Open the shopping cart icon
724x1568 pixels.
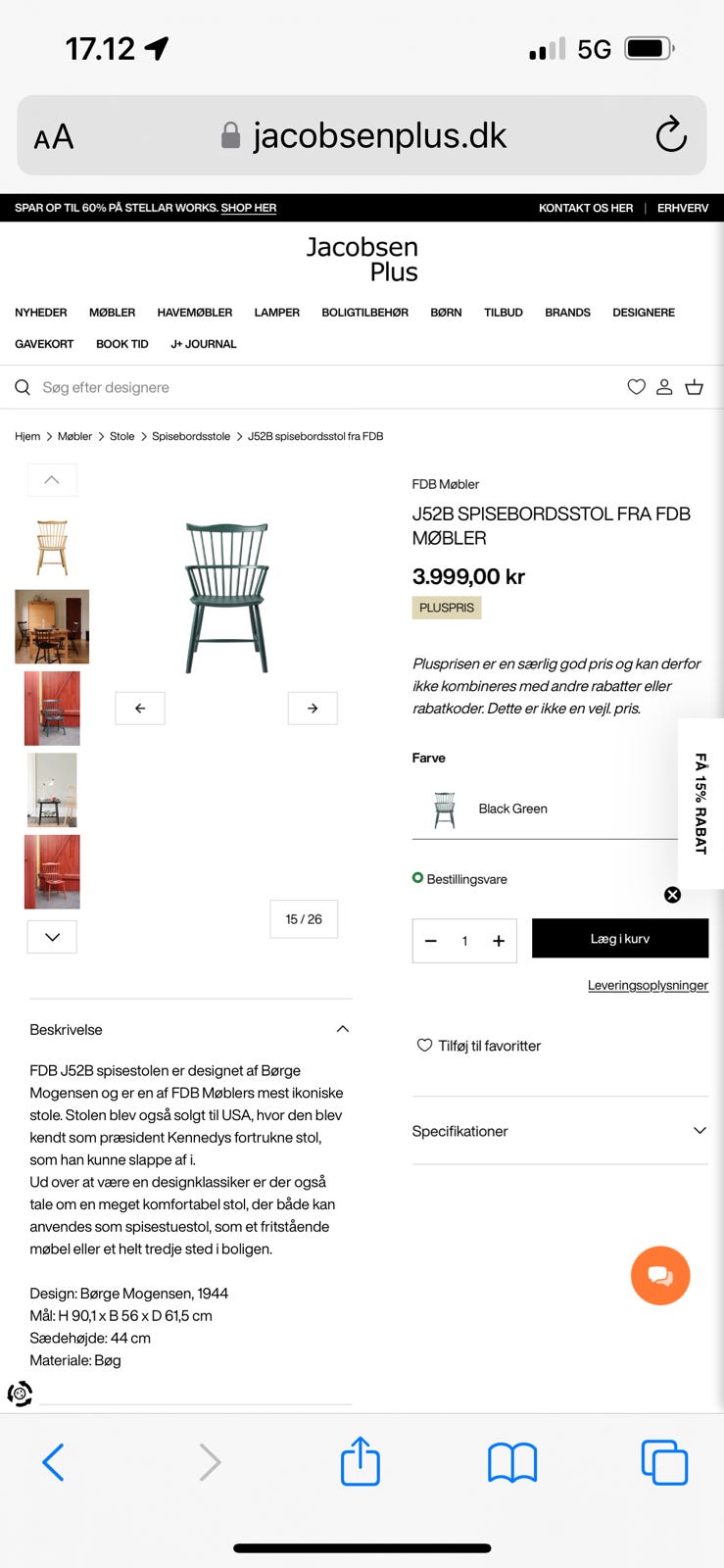(x=695, y=387)
